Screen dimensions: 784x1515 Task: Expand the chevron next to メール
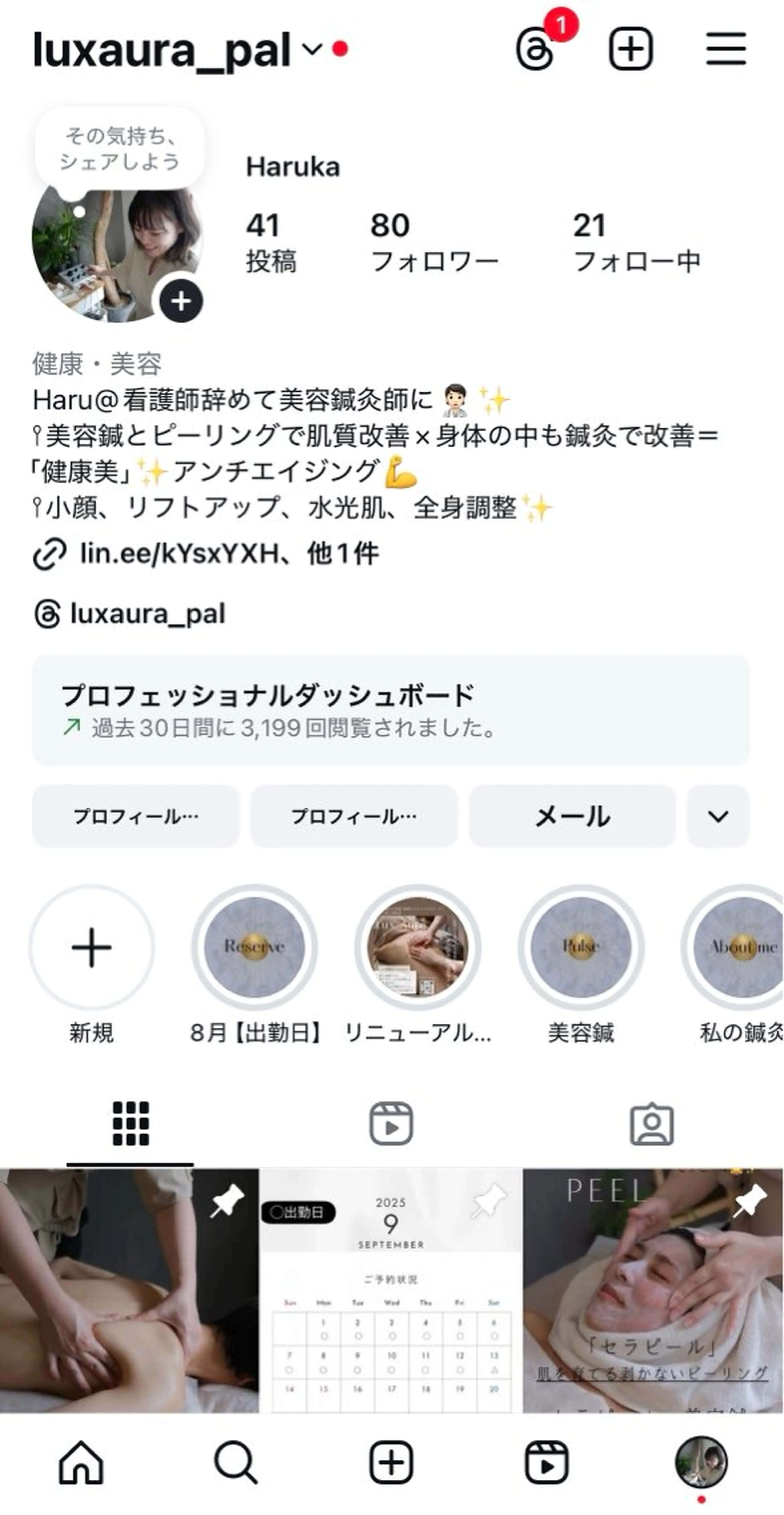[717, 816]
